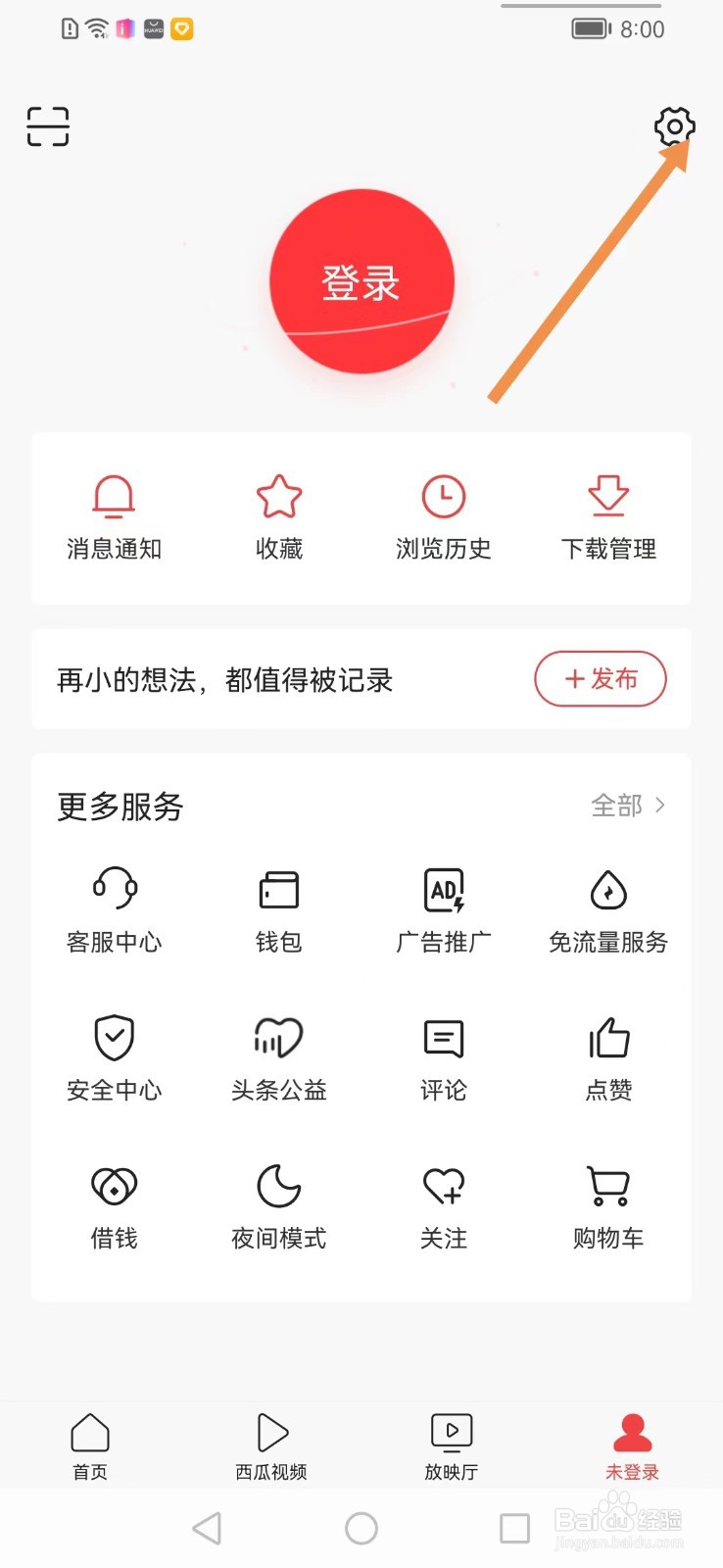Open 客服中心 customer service
The image size is (723, 1568).
[114, 910]
